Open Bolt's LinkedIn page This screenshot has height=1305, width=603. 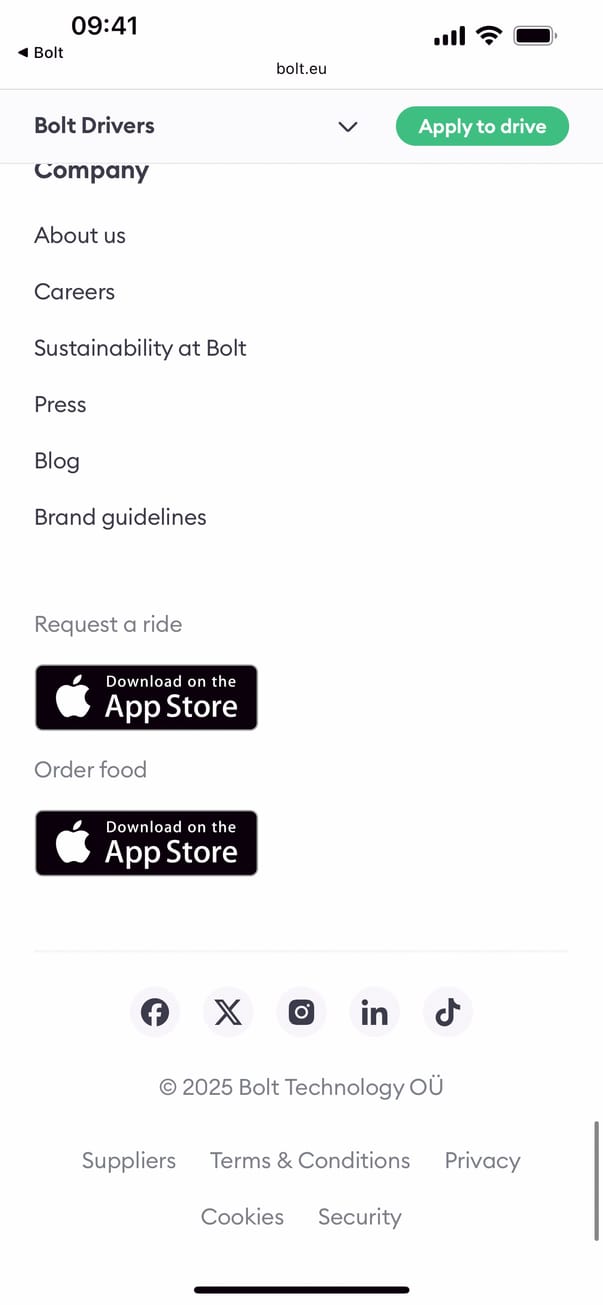(374, 1013)
